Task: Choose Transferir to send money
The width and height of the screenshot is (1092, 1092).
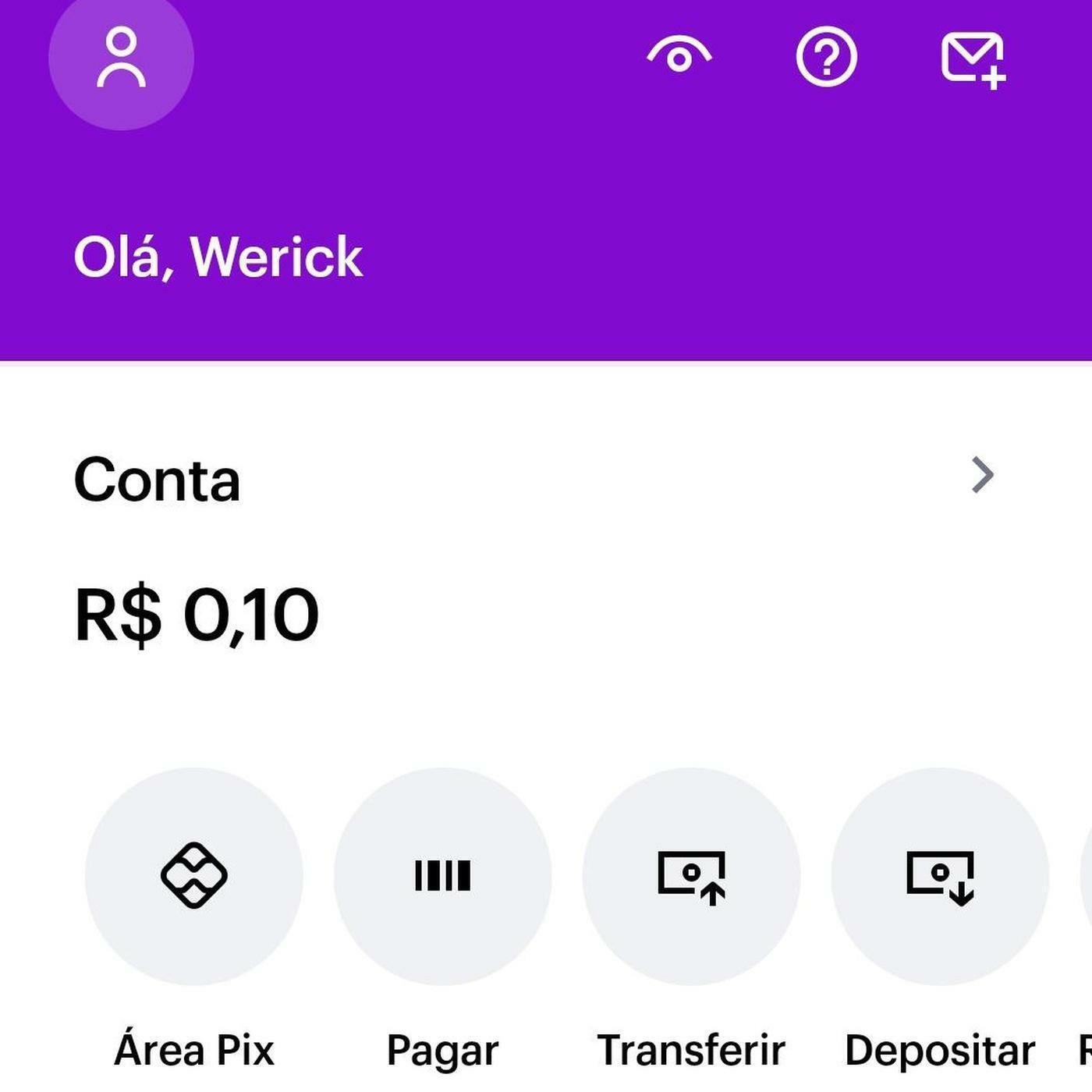Action: 691,876
